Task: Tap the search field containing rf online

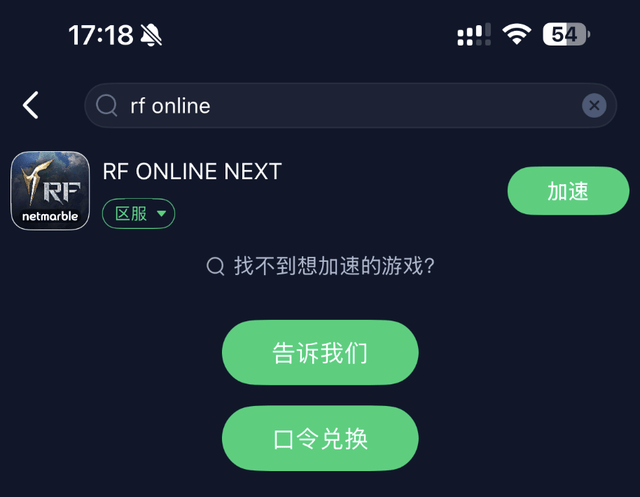Action: click(340, 106)
